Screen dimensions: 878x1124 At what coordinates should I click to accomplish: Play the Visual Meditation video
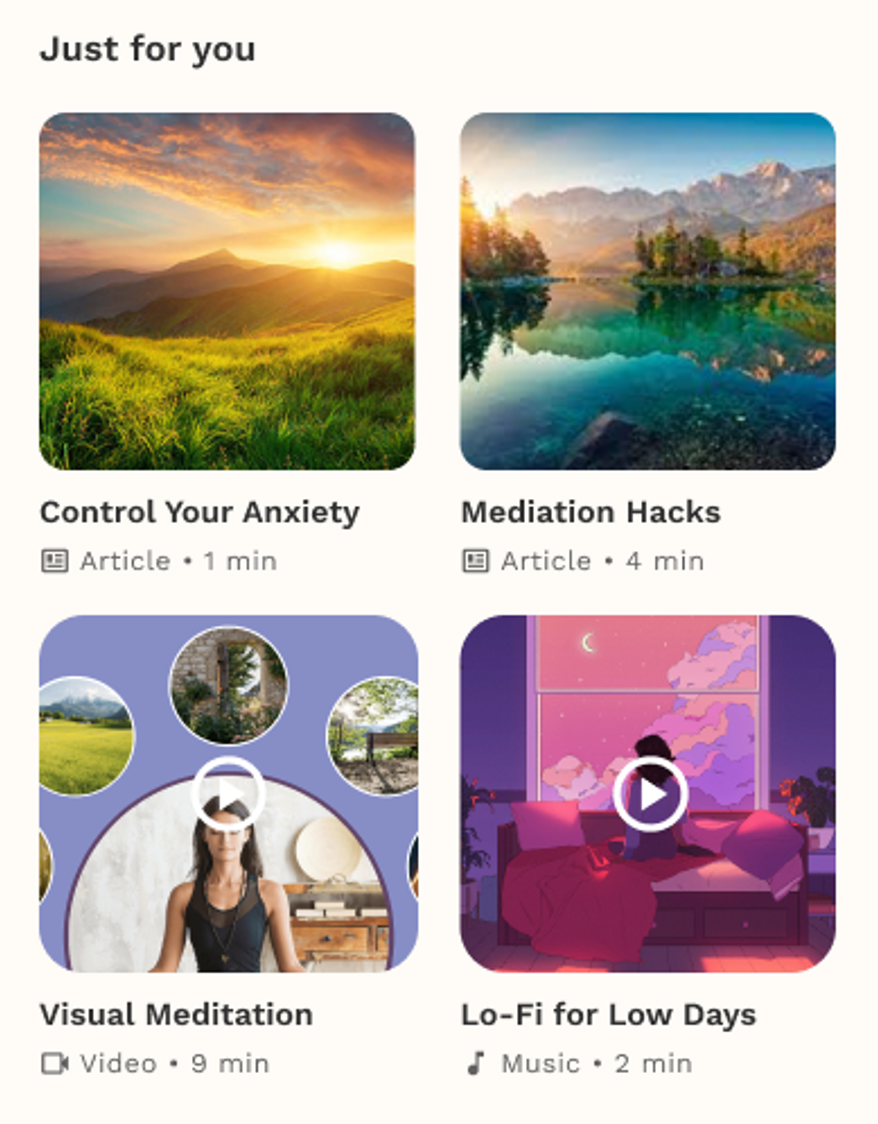click(228, 795)
